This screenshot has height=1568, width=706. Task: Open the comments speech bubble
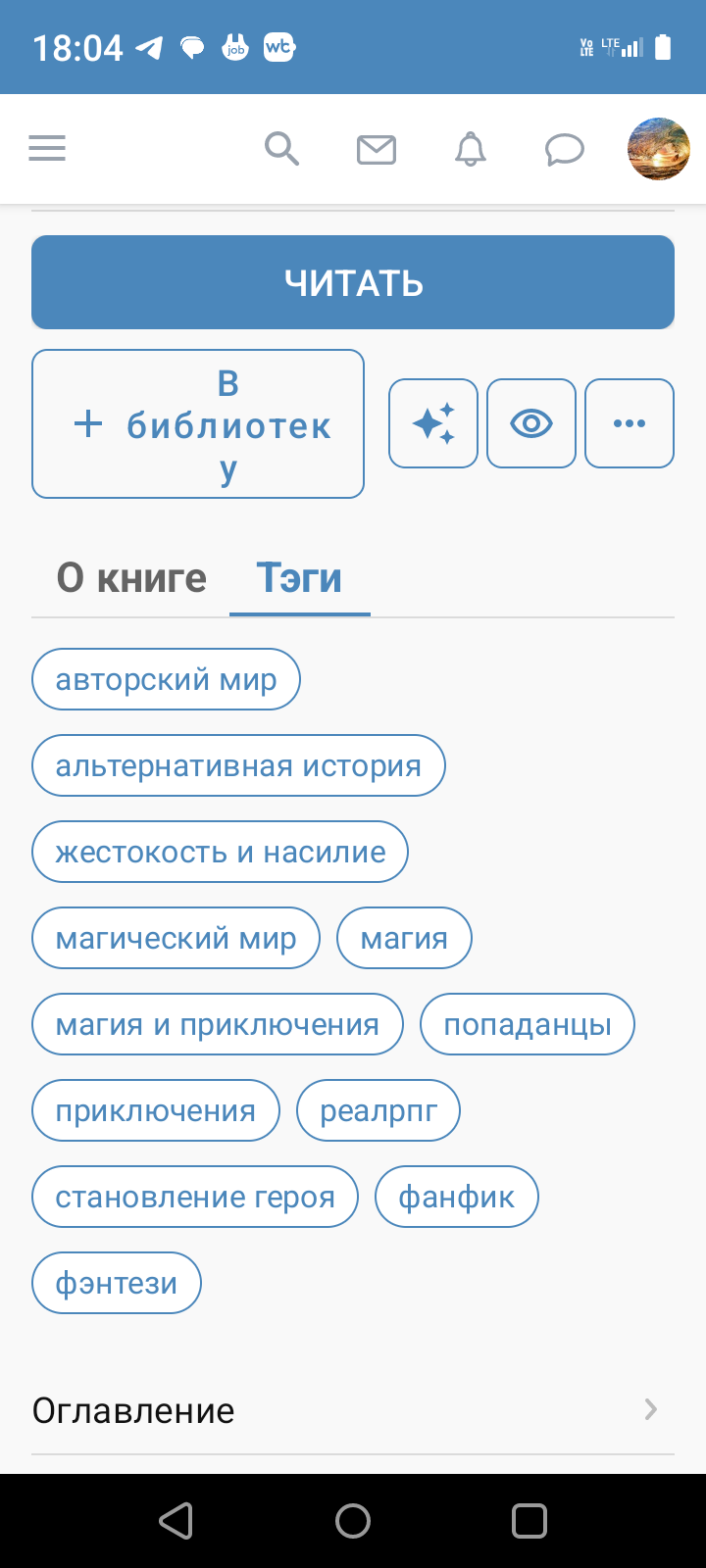pos(565,150)
